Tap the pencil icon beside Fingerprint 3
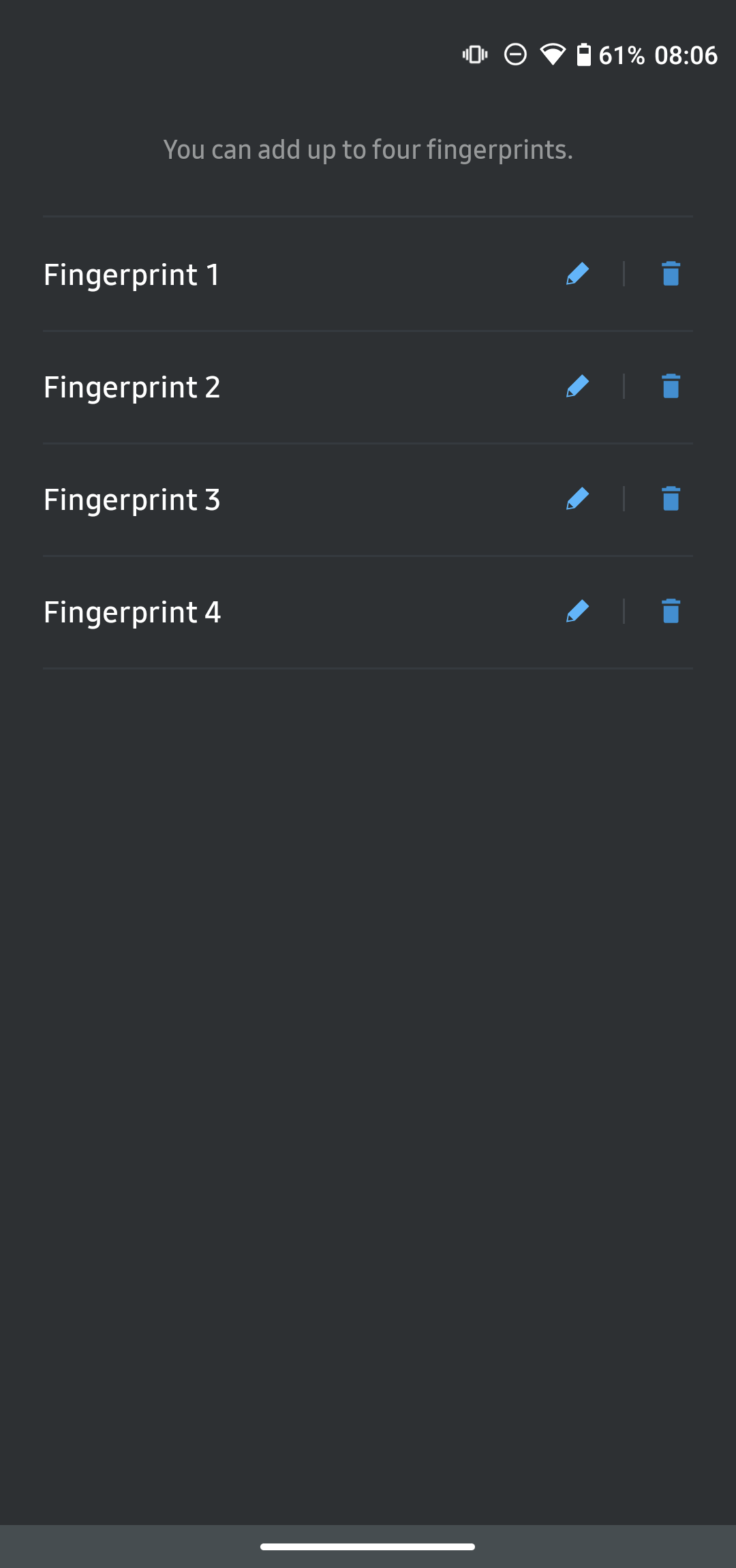Image resolution: width=736 pixels, height=1568 pixels. click(577, 499)
